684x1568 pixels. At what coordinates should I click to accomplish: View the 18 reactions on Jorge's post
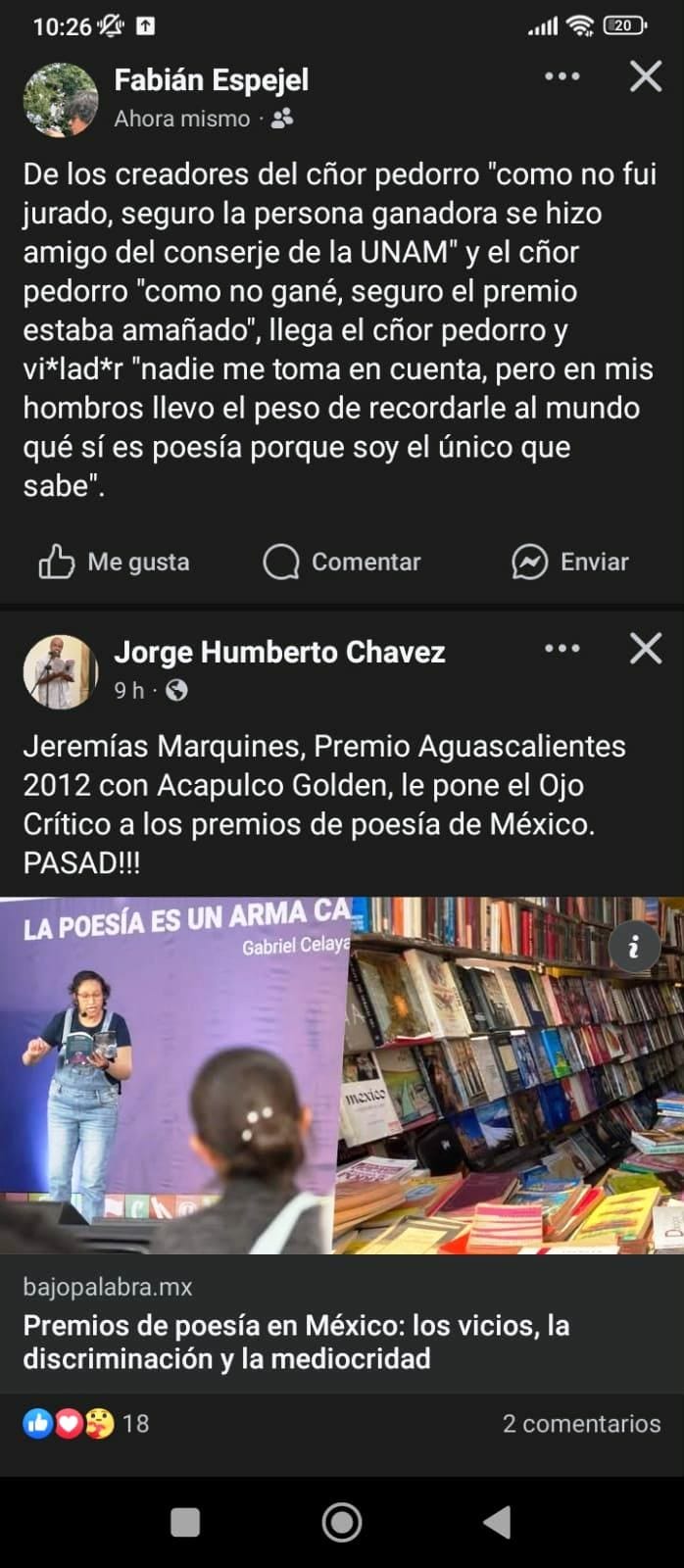point(86,1423)
